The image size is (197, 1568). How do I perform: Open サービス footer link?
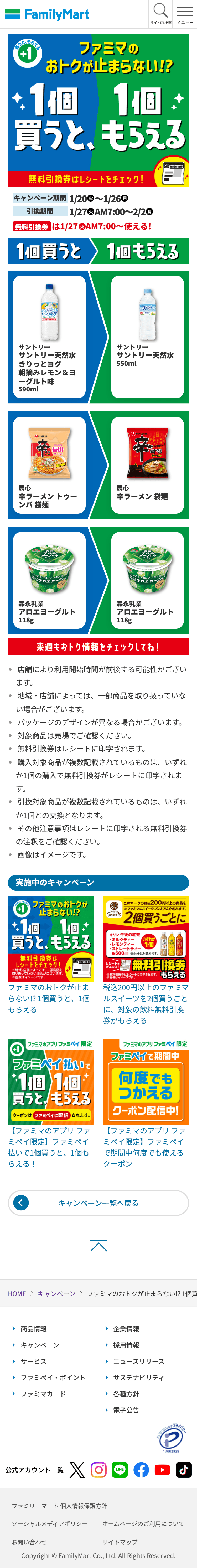(x=34, y=1361)
